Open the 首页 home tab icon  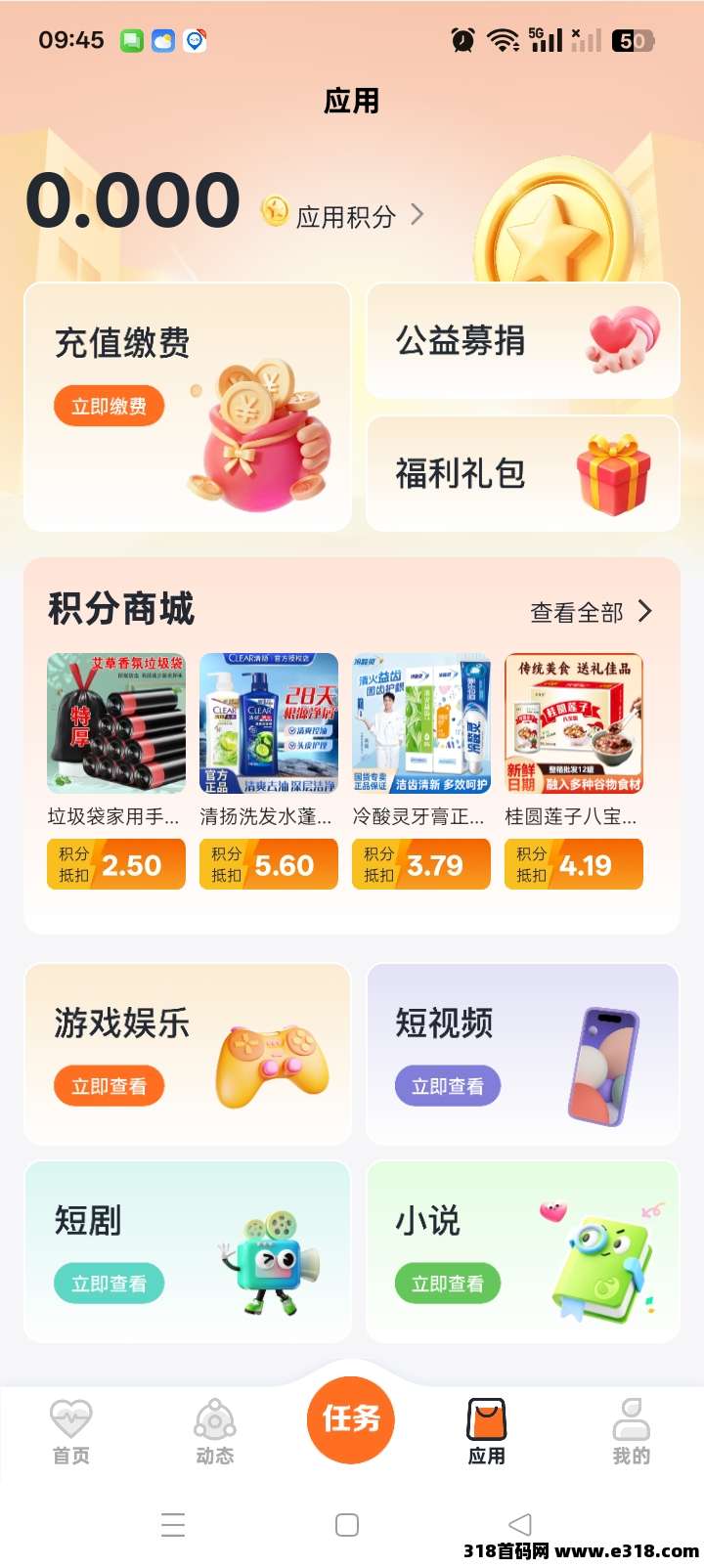click(x=70, y=1419)
